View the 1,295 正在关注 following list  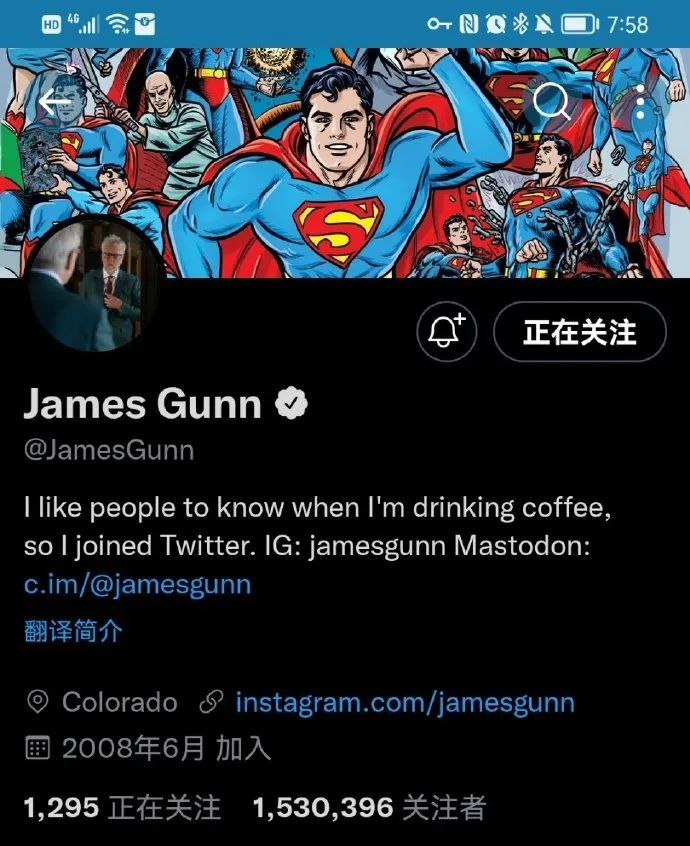coord(122,808)
